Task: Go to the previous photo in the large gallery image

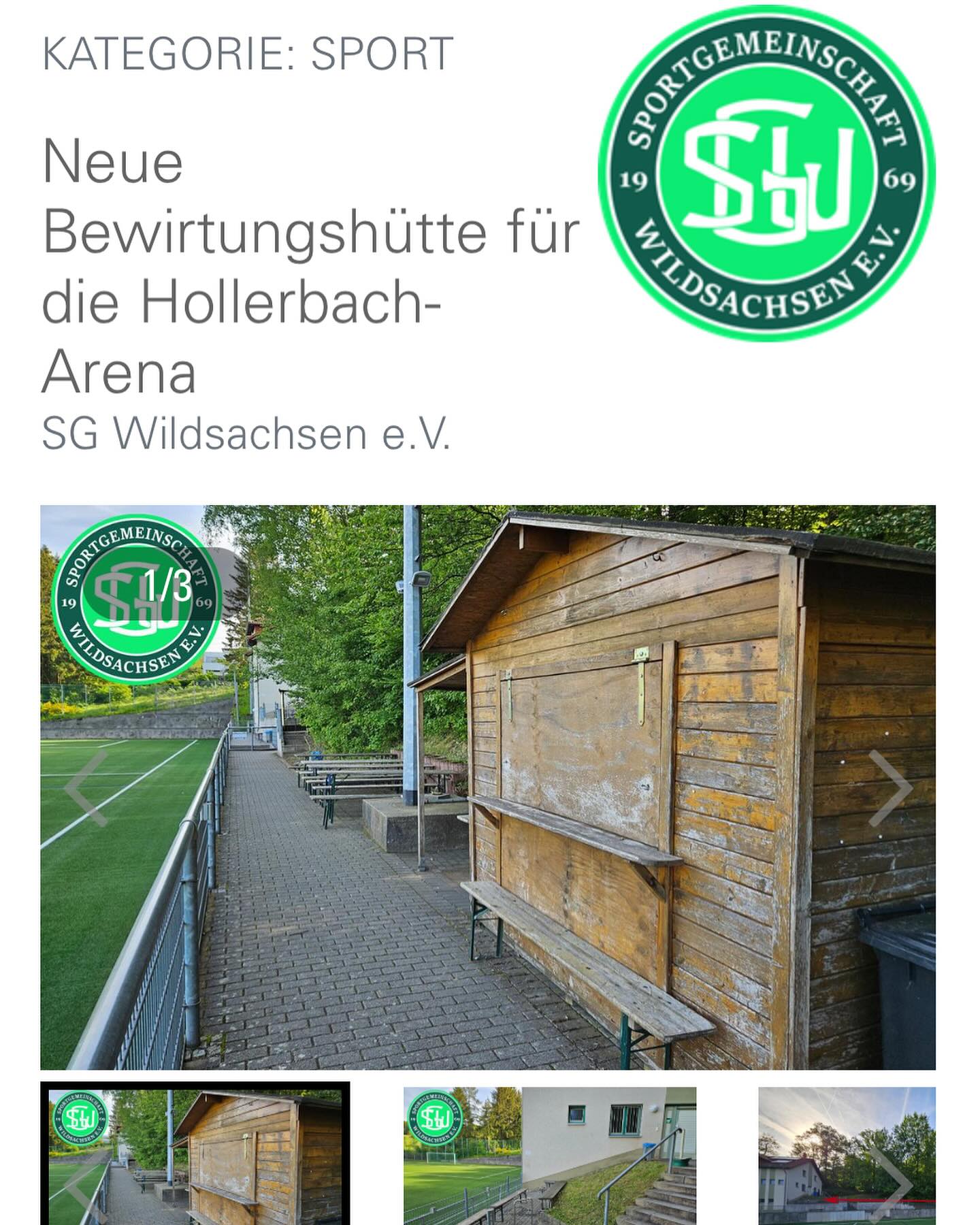Action: pos(86,788)
